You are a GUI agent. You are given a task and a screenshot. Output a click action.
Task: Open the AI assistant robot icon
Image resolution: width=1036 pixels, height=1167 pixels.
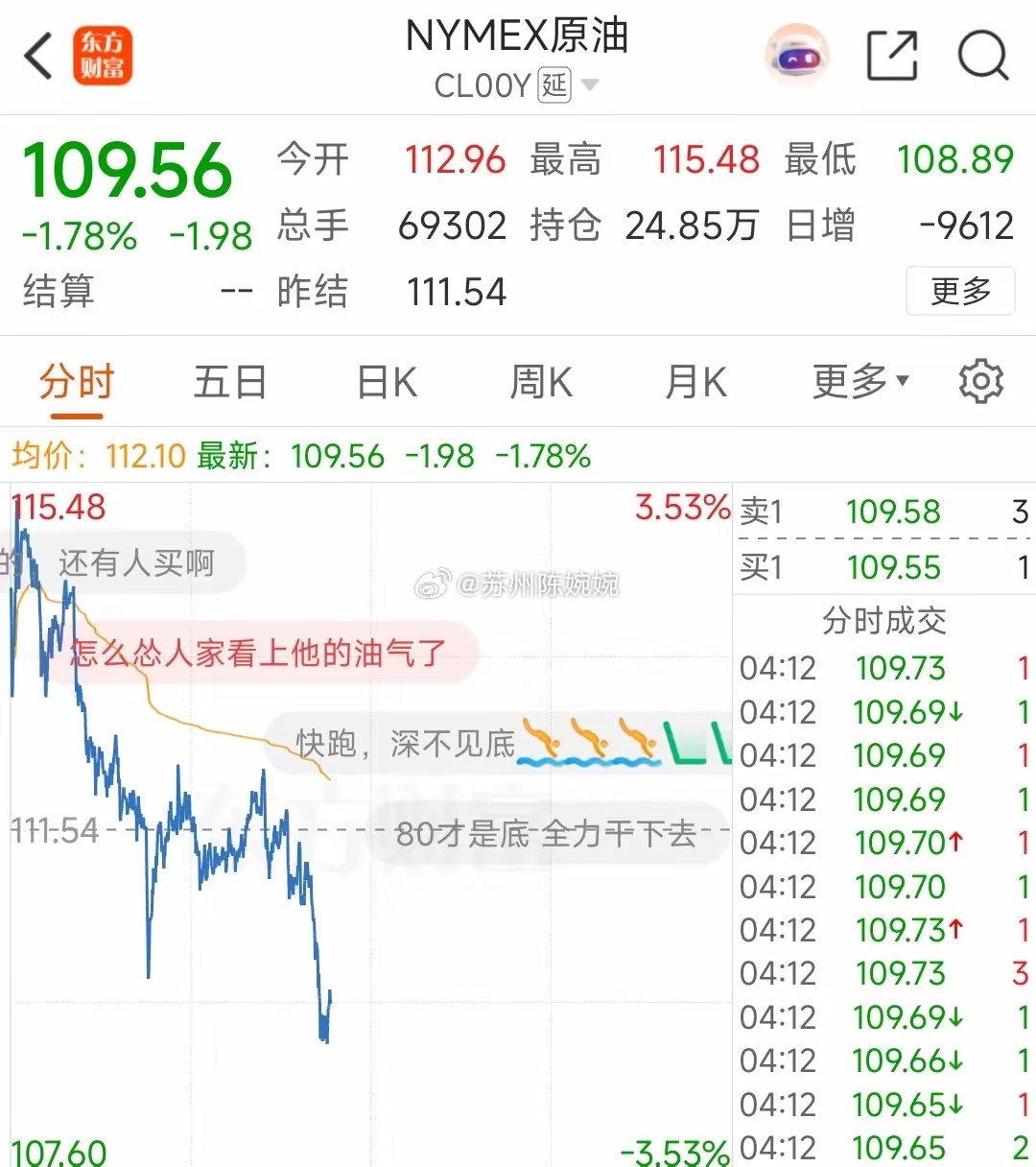798,56
